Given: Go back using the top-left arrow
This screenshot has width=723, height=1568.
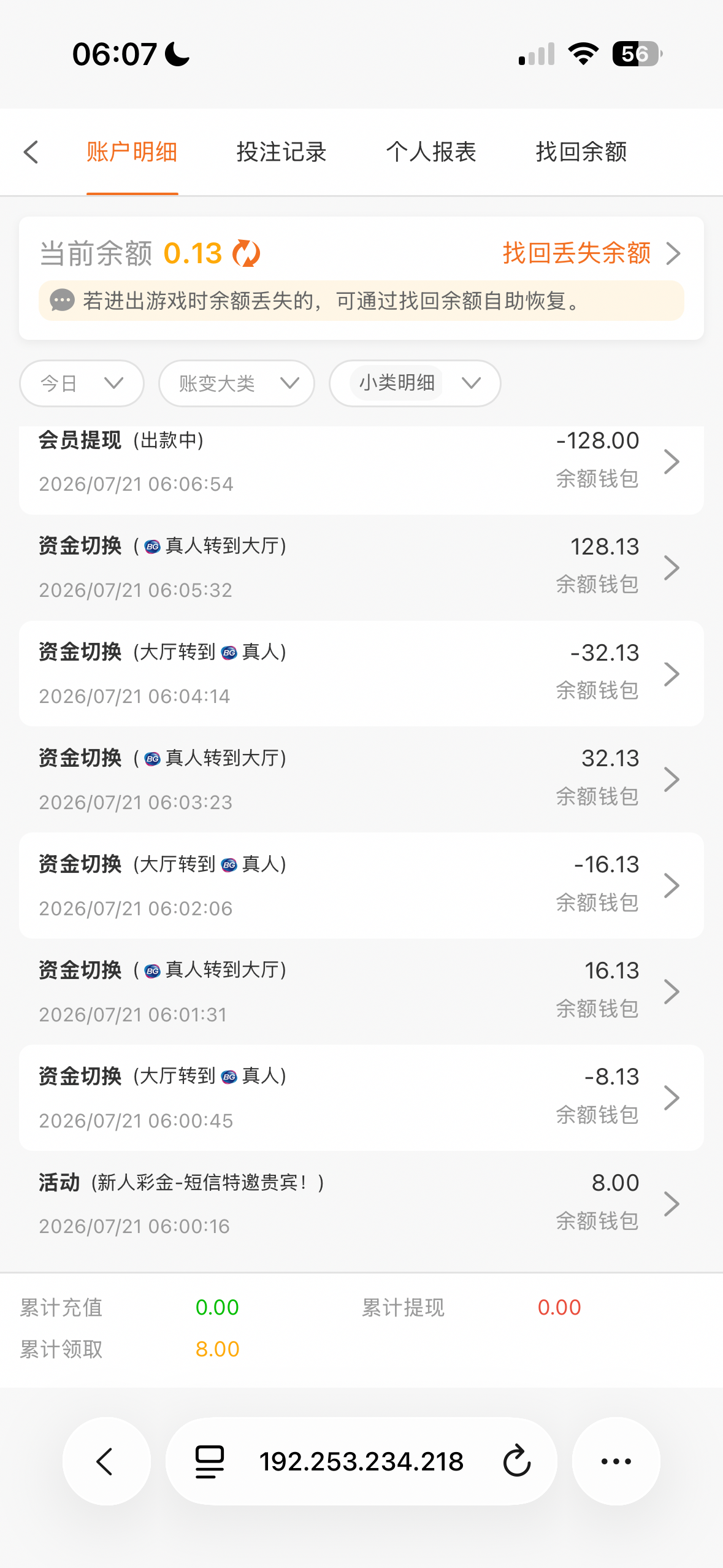Looking at the screenshot, I should (31, 152).
